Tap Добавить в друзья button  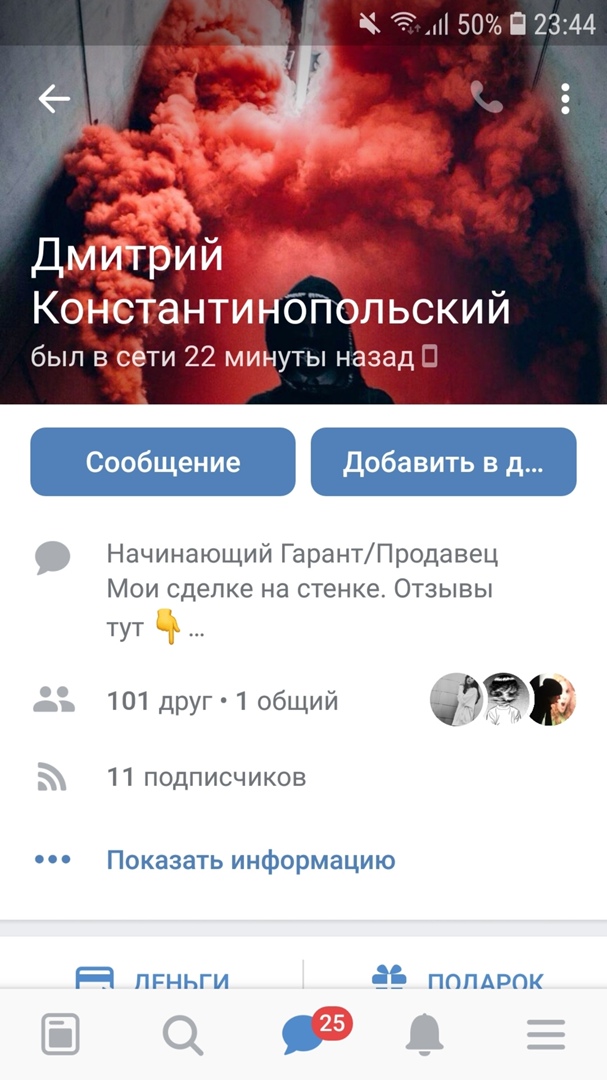point(443,462)
